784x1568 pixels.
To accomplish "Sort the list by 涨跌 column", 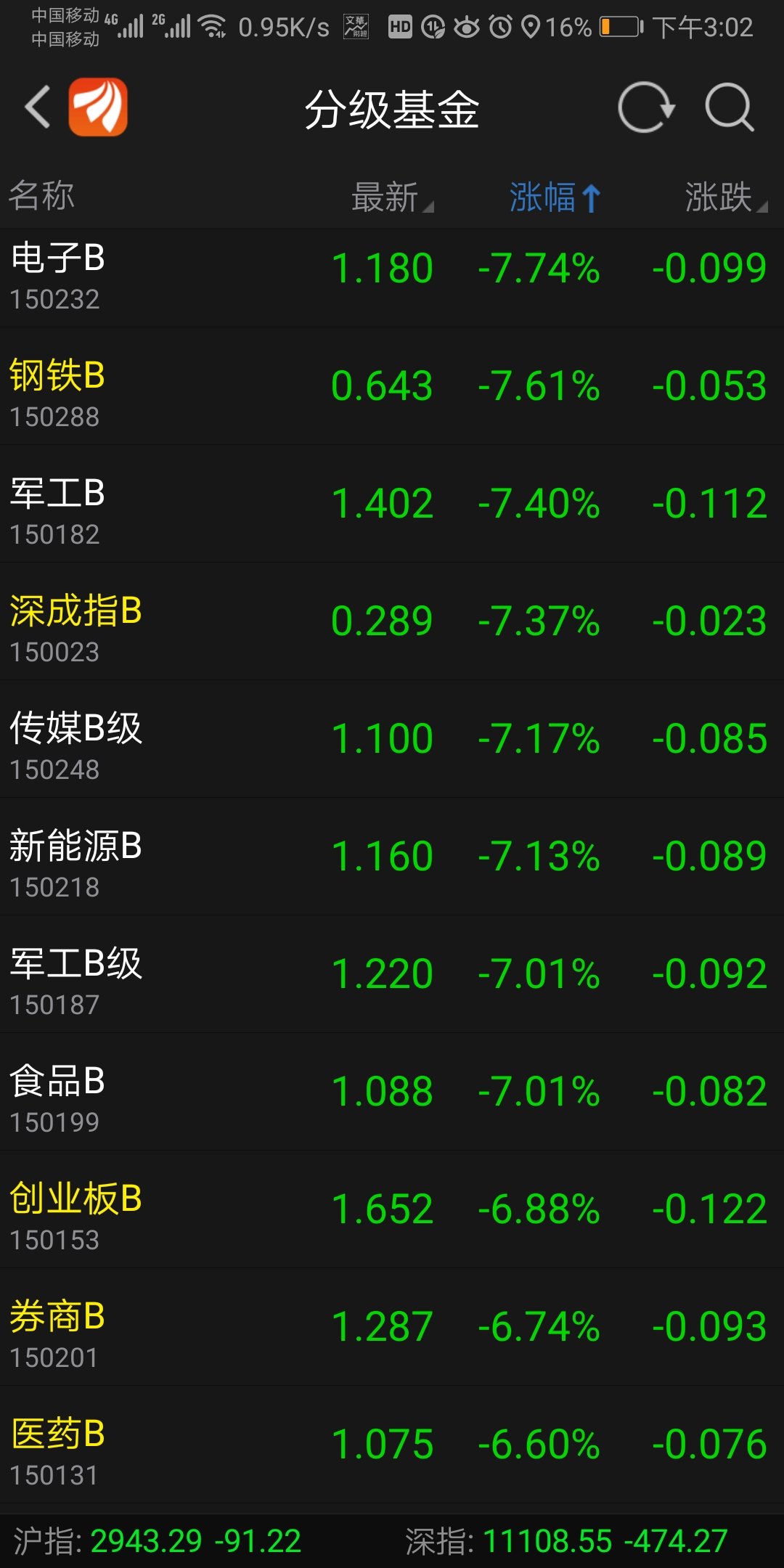I will [724, 197].
